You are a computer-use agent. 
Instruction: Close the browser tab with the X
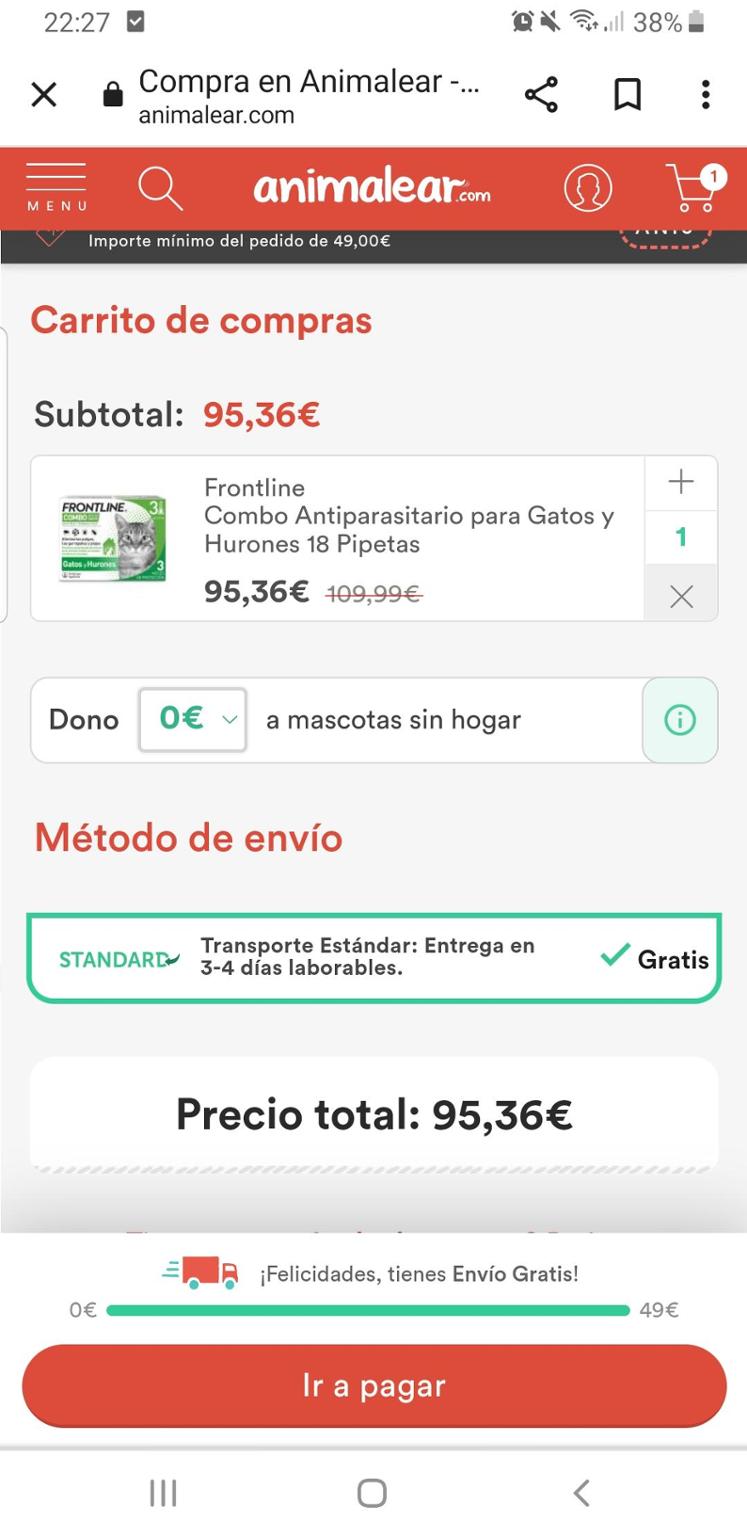click(x=44, y=95)
